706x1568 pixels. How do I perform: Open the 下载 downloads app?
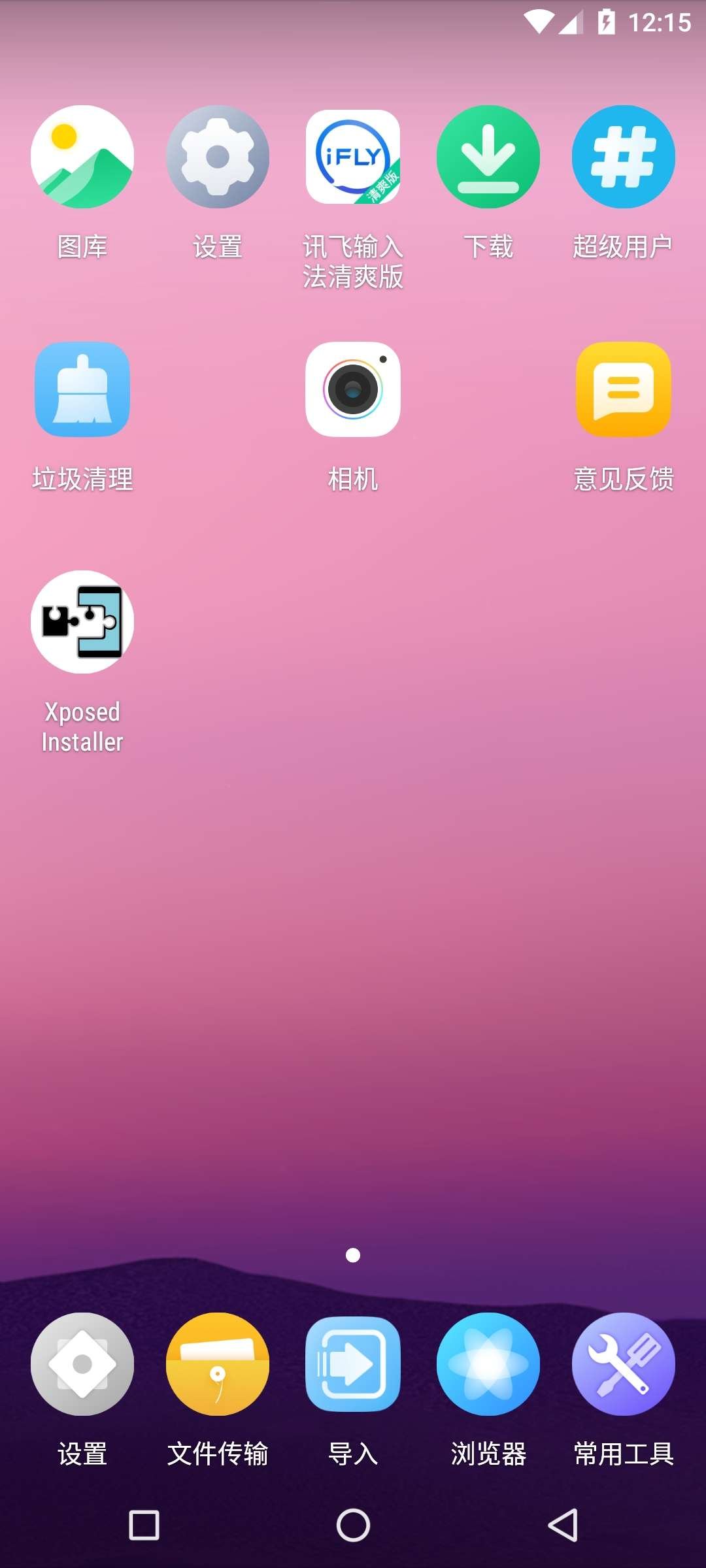pos(488,157)
